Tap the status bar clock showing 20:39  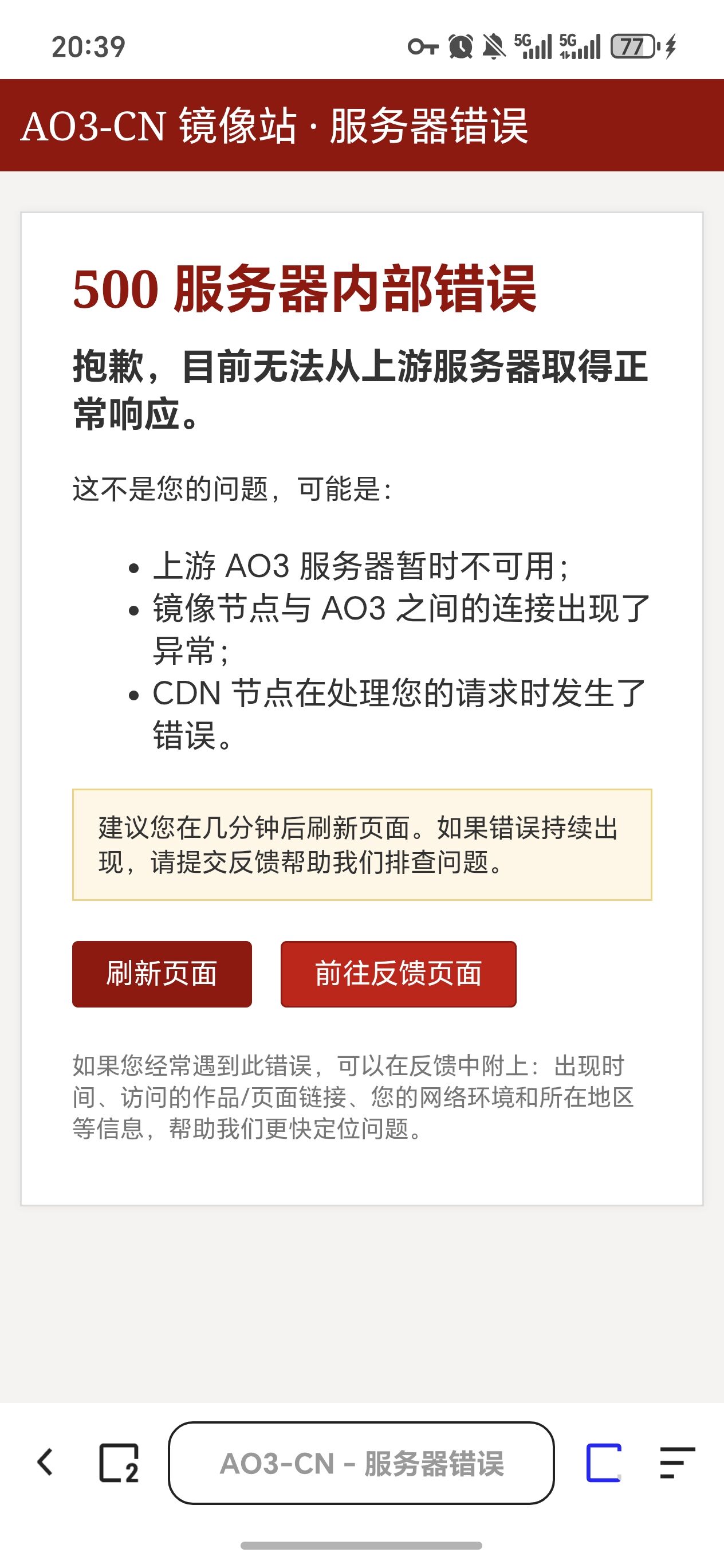point(88,45)
